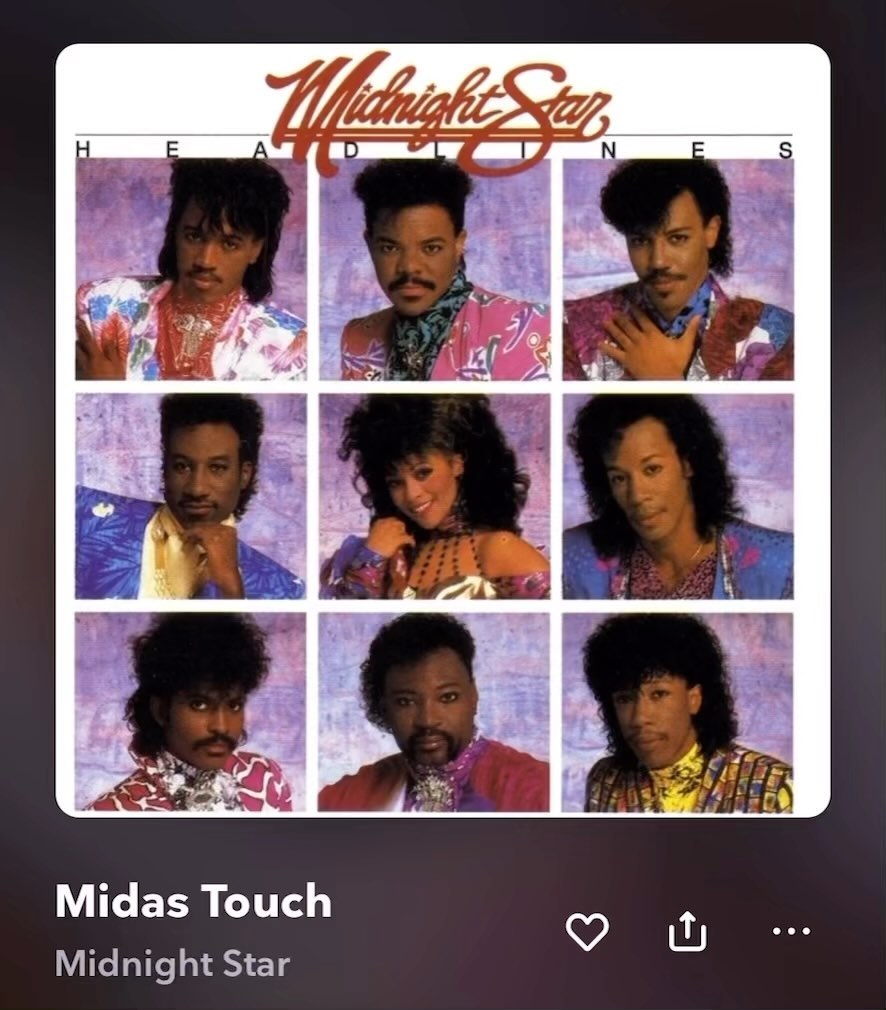Viewport: 886px width, 1010px height.
Task: Share Midas Touch track
Action: [x=688, y=930]
